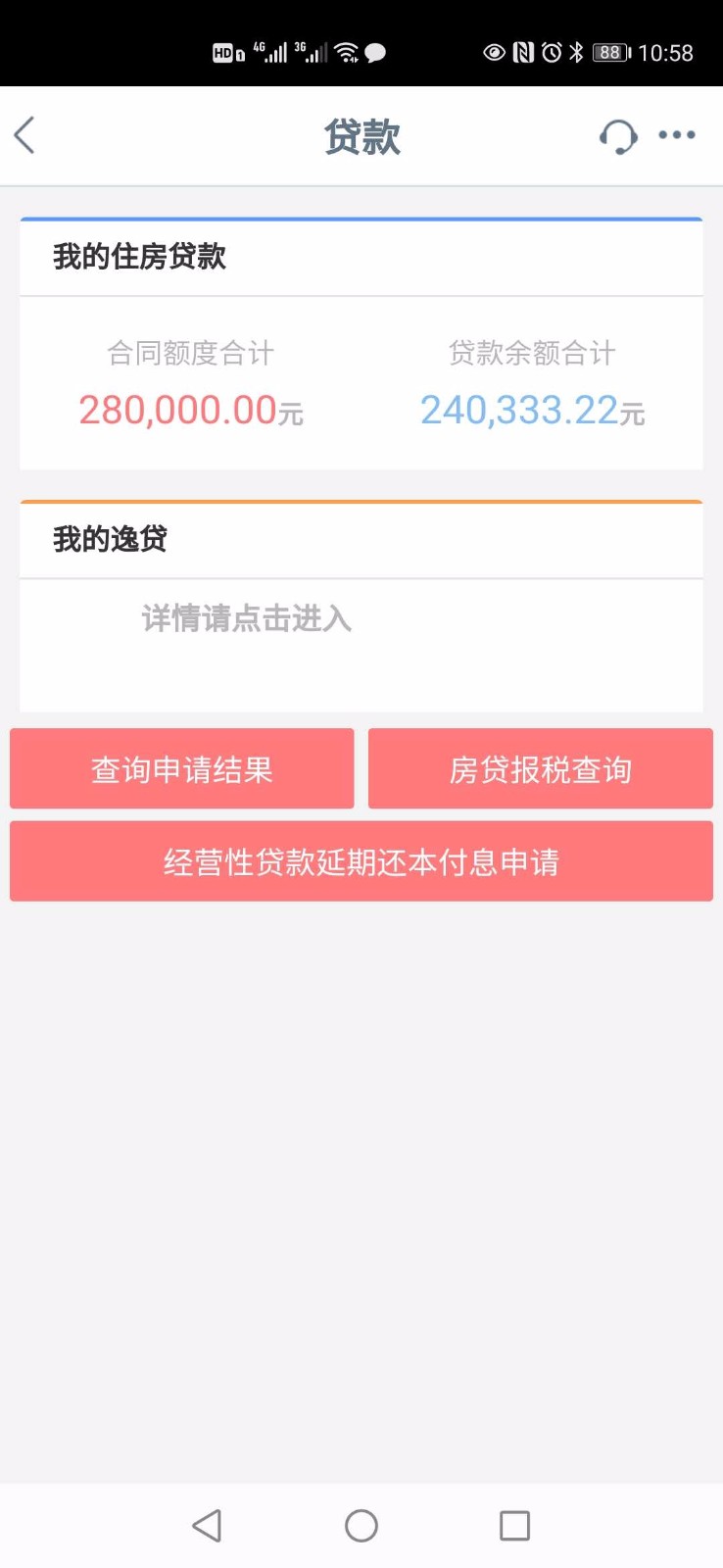Tap the 查询申请结果 button

(x=181, y=769)
